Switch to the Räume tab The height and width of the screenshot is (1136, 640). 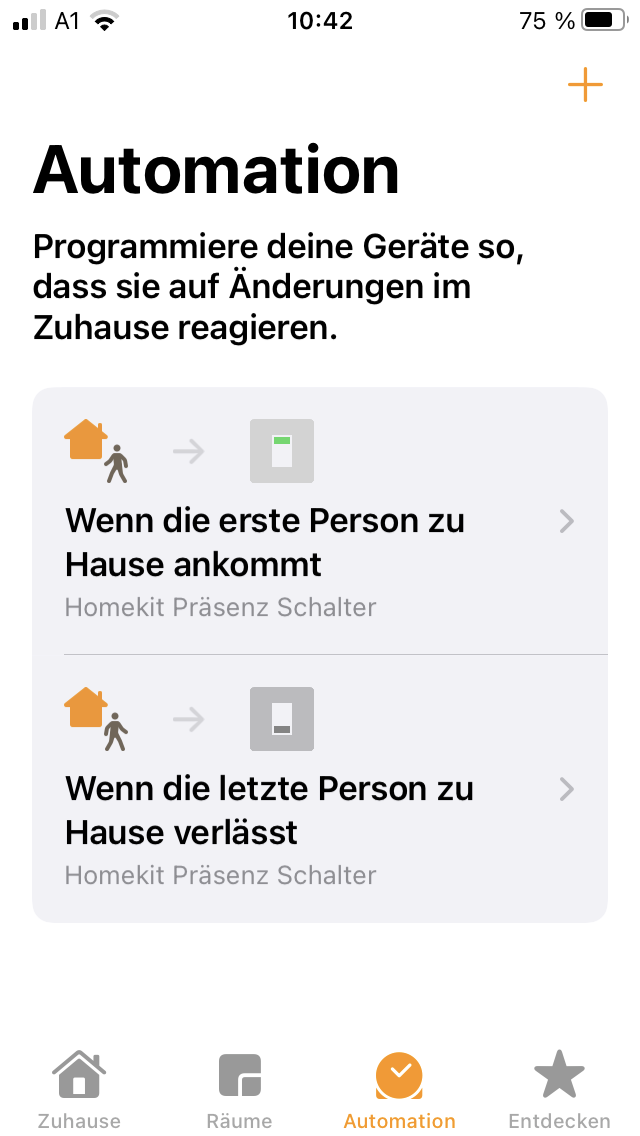coord(239,1090)
